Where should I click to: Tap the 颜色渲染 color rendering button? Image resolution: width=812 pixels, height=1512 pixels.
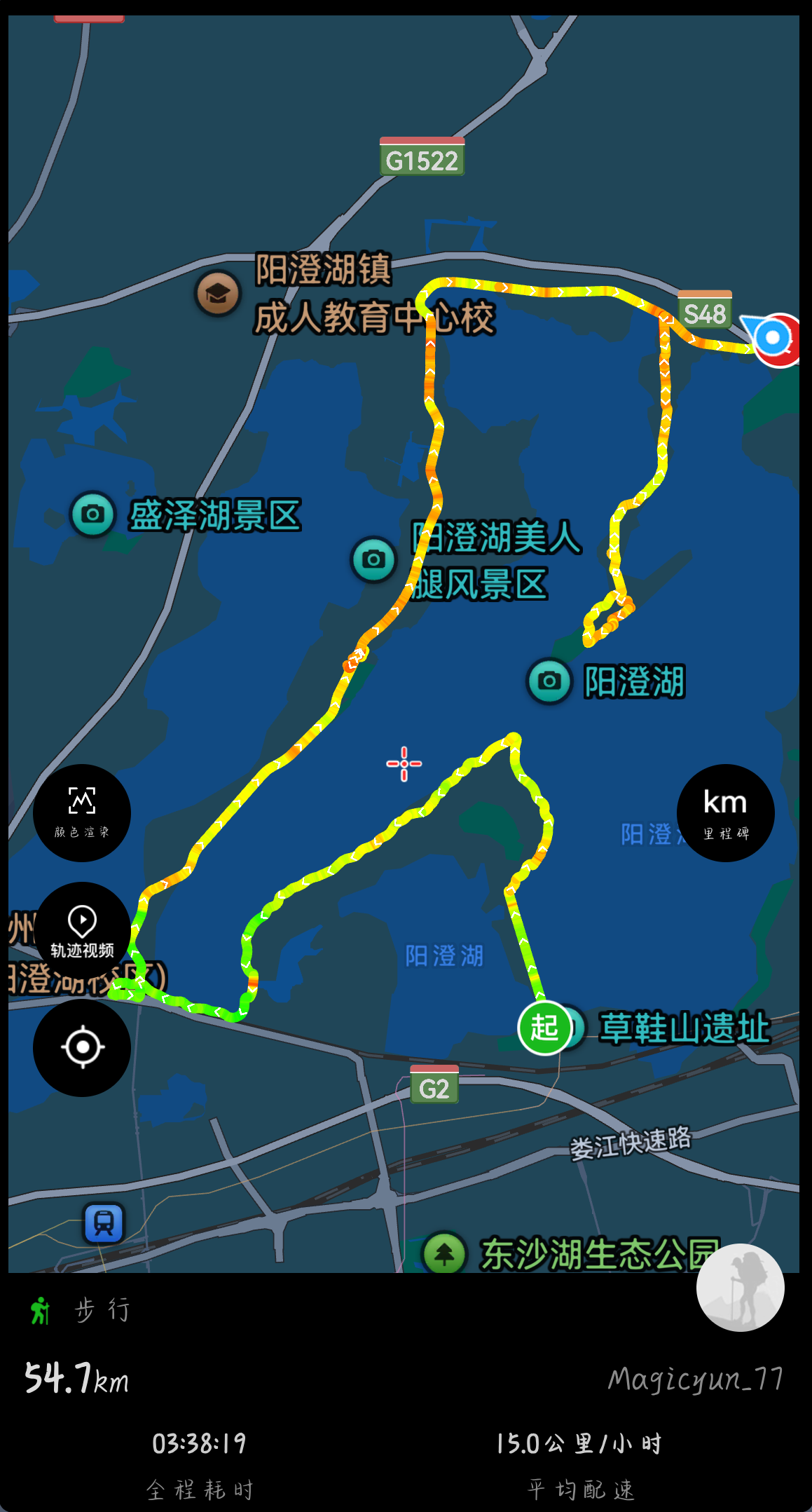point(82,812)
